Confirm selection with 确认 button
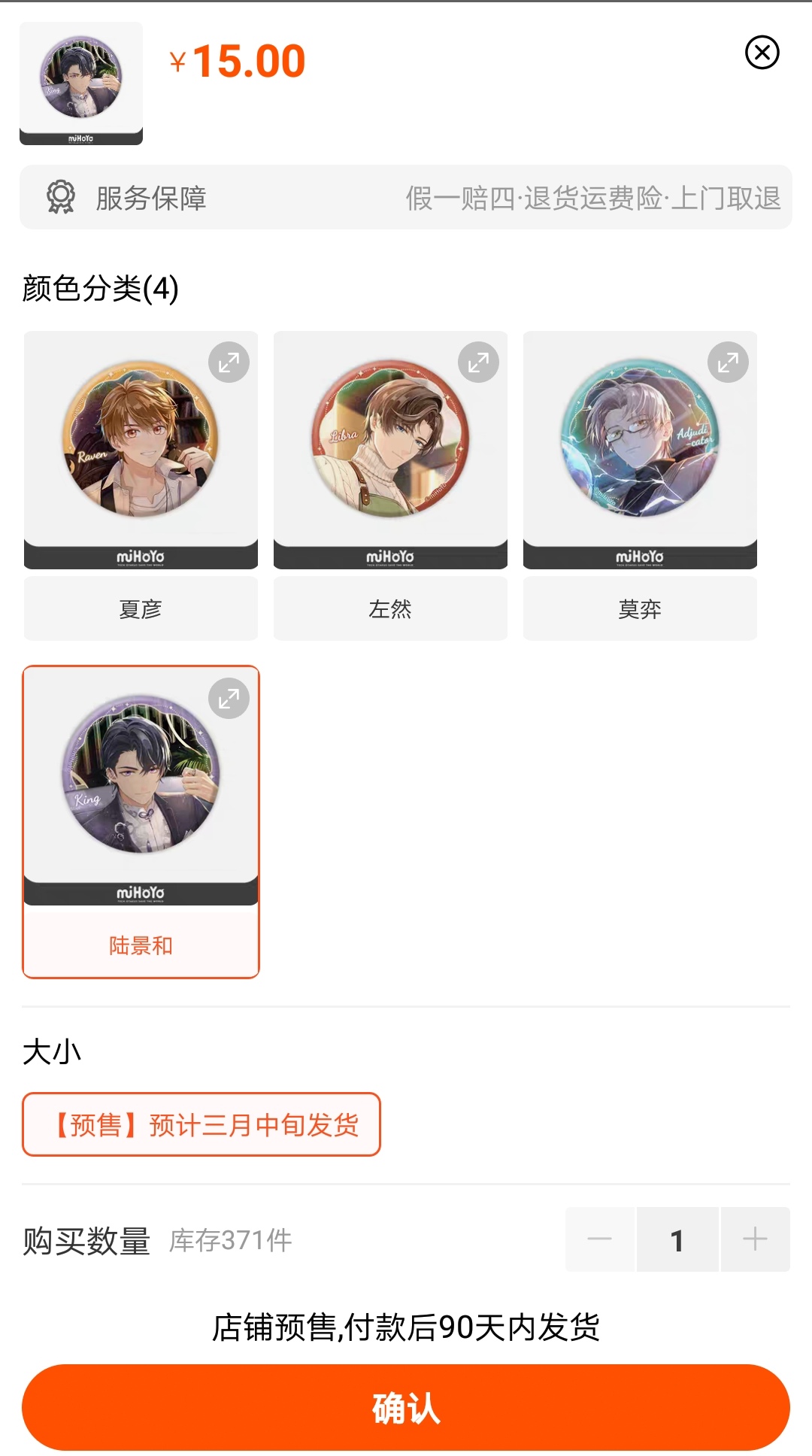The height and width of the screenshot is (1456, 812). [x=406, y=1407]
